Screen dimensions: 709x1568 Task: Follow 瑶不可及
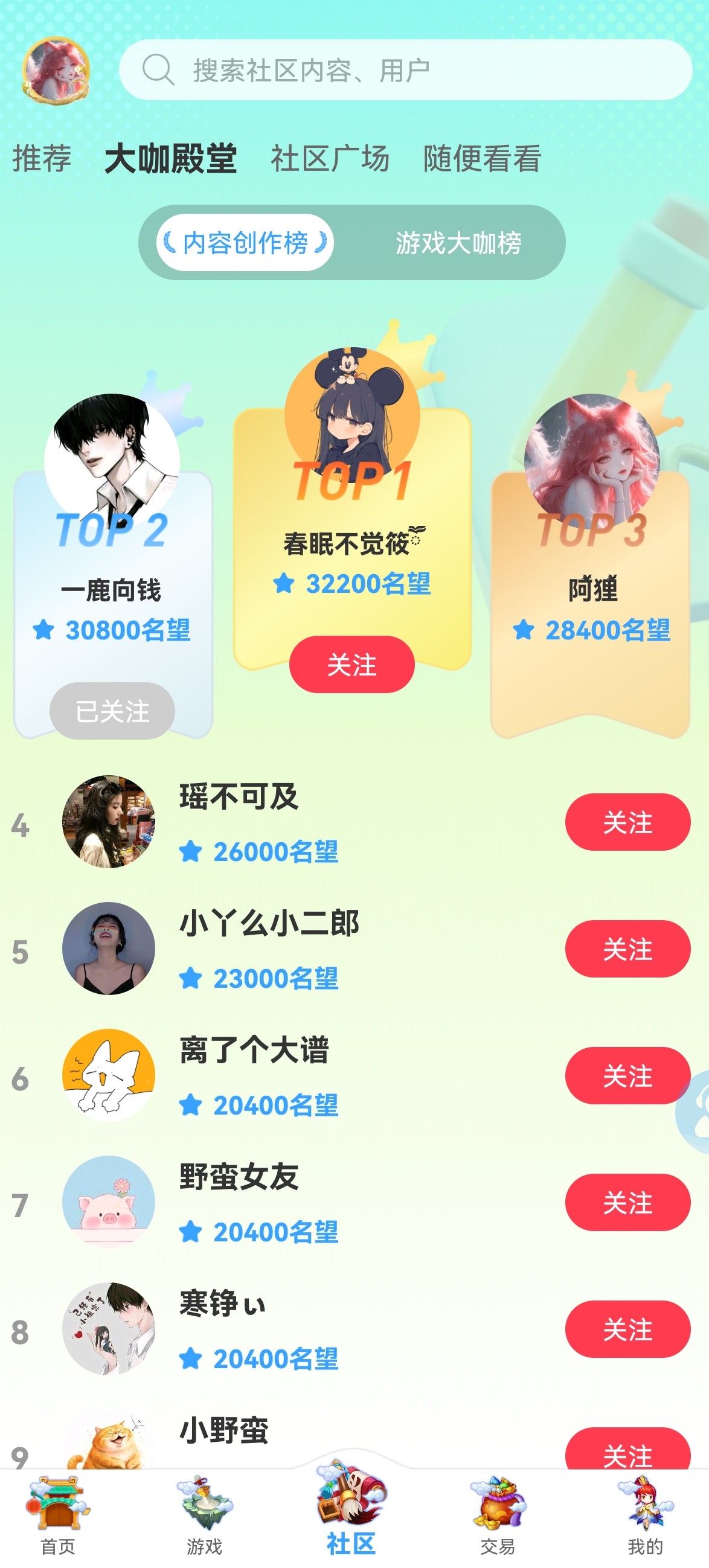(x=627, y=822)
